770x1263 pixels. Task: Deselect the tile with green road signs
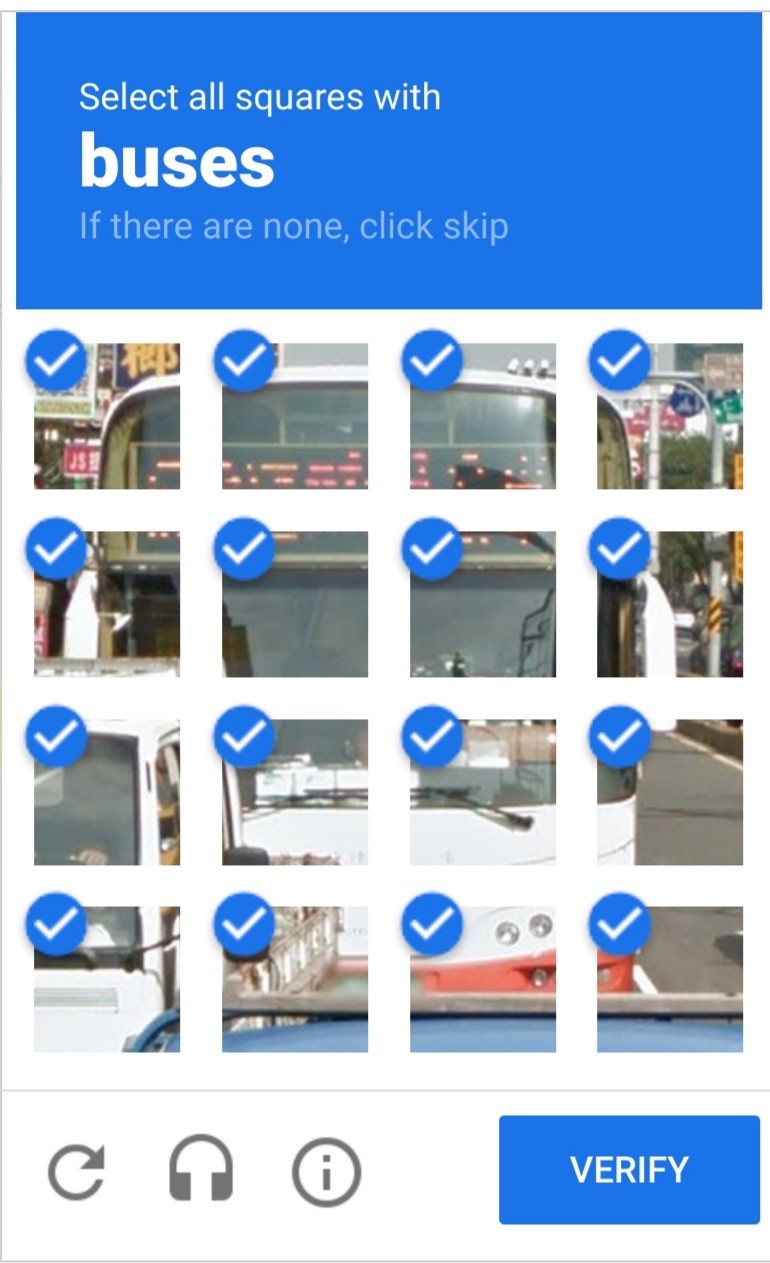(x=670, y=416)
